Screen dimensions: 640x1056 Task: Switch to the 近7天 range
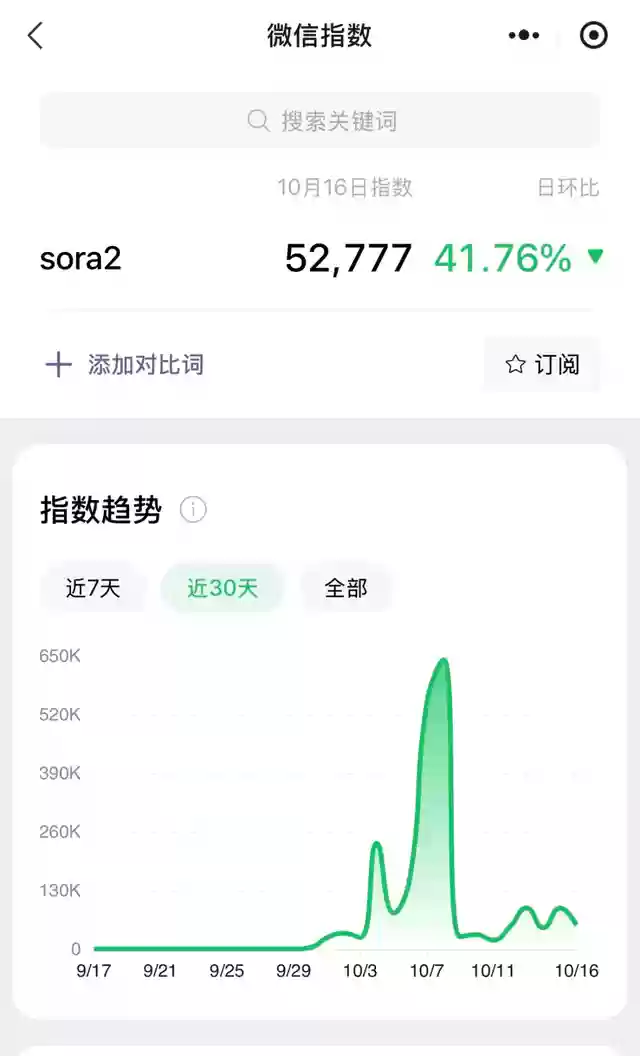coord(93,588)
